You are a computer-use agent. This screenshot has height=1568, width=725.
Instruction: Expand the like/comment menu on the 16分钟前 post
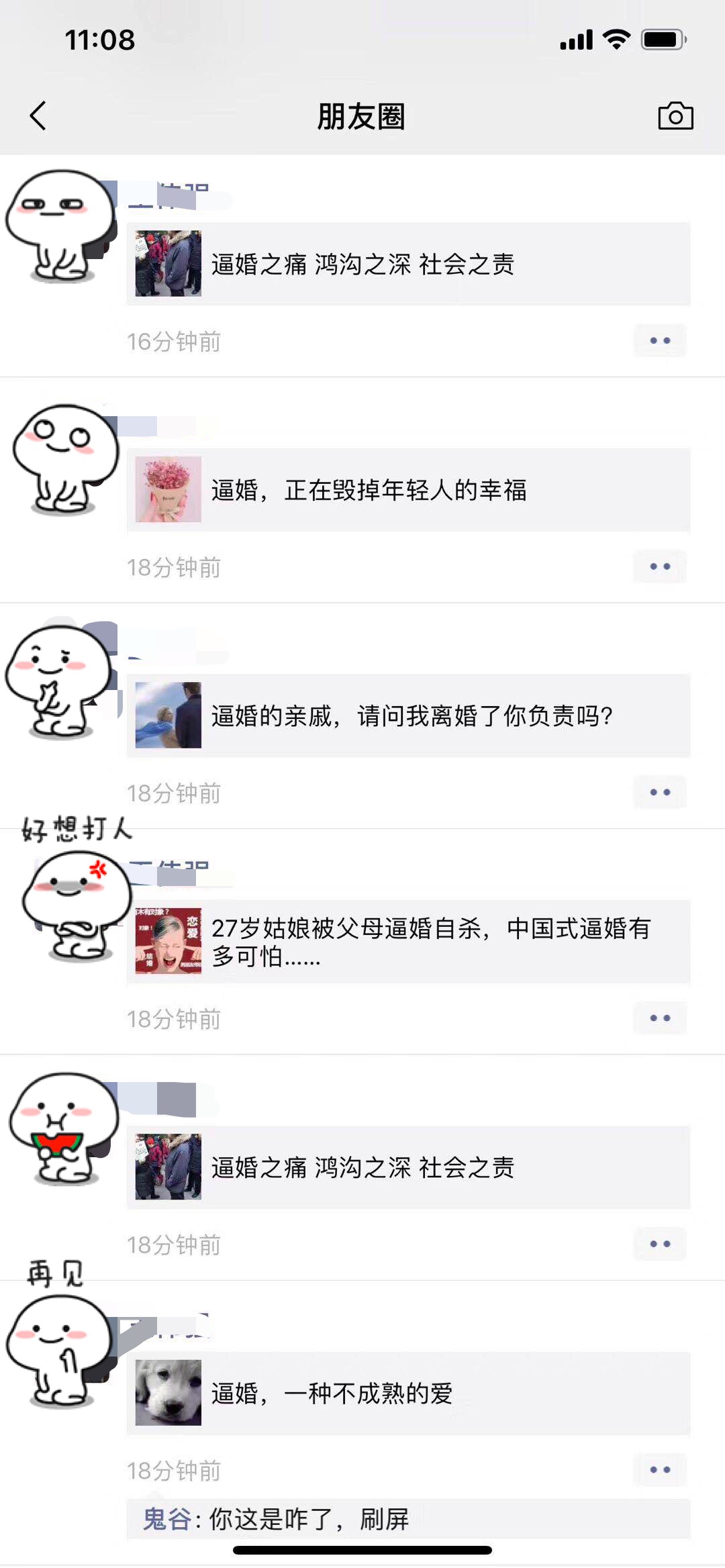660,340
